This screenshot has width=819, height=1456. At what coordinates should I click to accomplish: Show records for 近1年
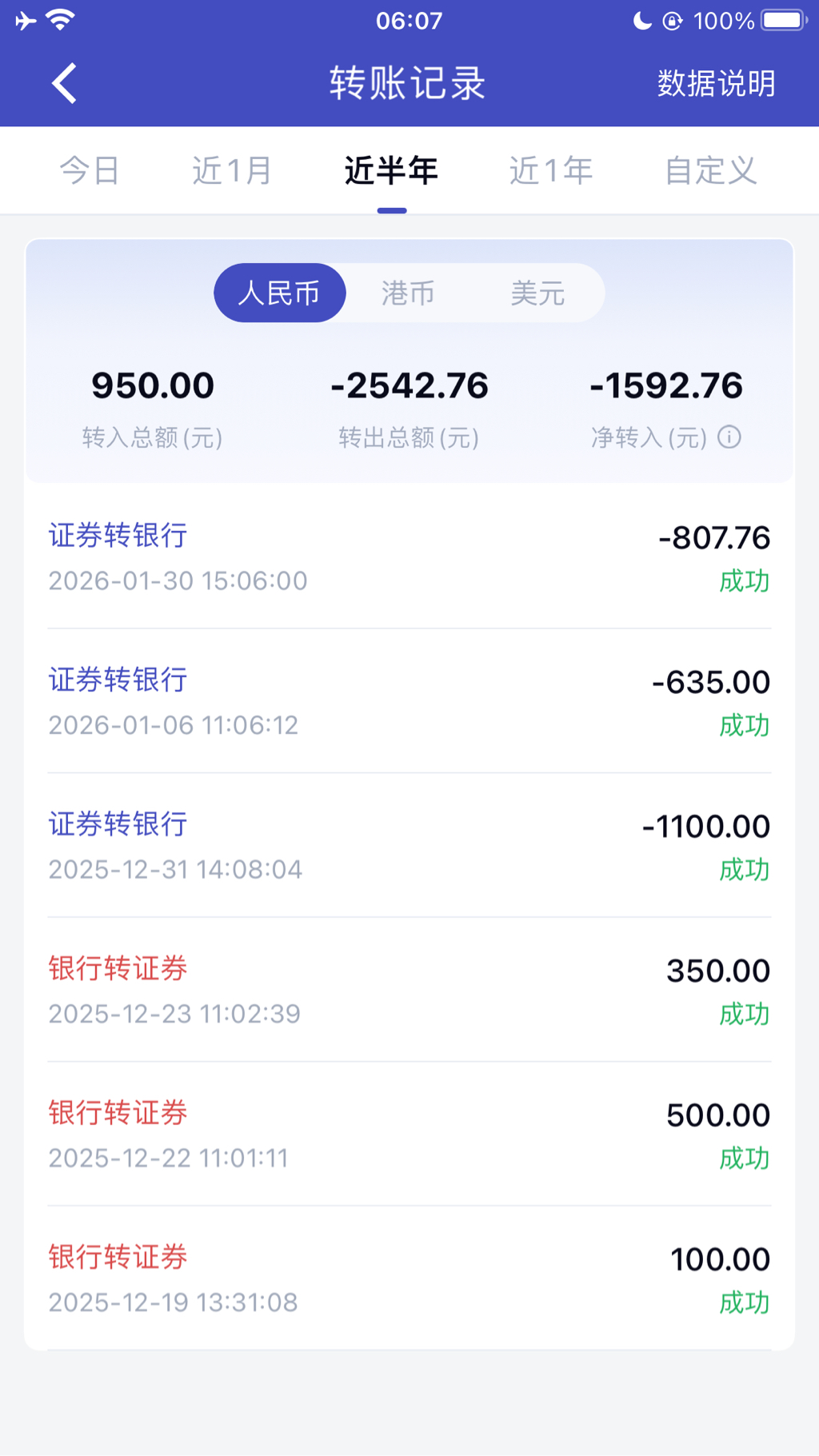[551, 170]
